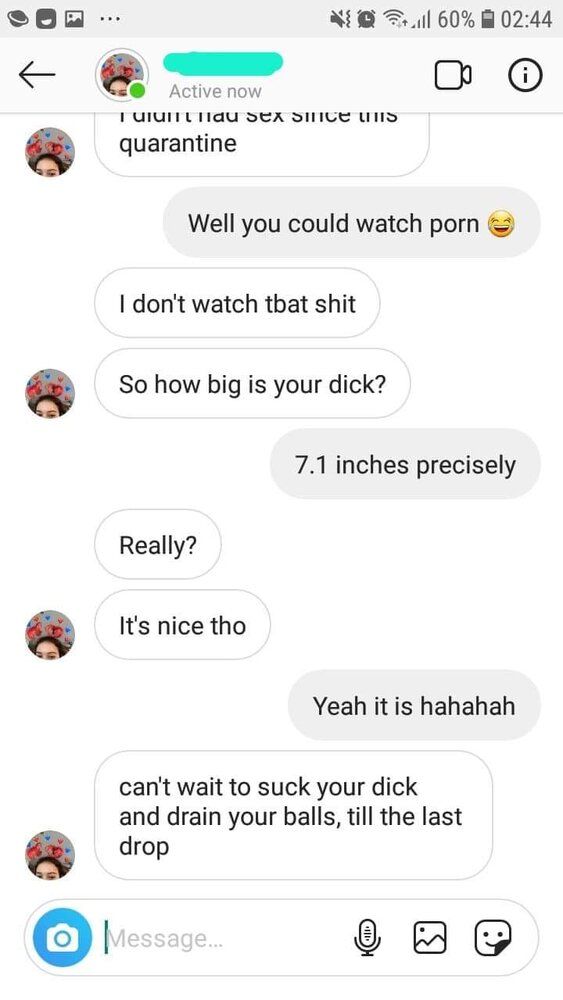
Task: Open the contact's profile picture in header
Action: [x=121, y=75]
